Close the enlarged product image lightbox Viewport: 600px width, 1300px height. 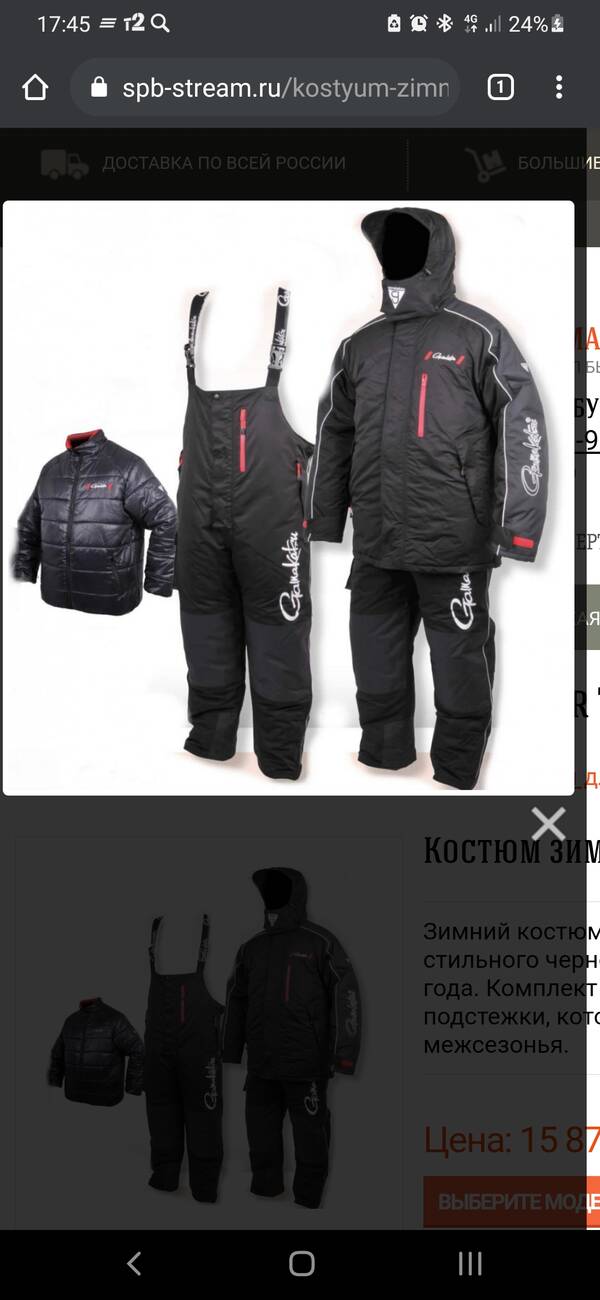coord(548,825)
